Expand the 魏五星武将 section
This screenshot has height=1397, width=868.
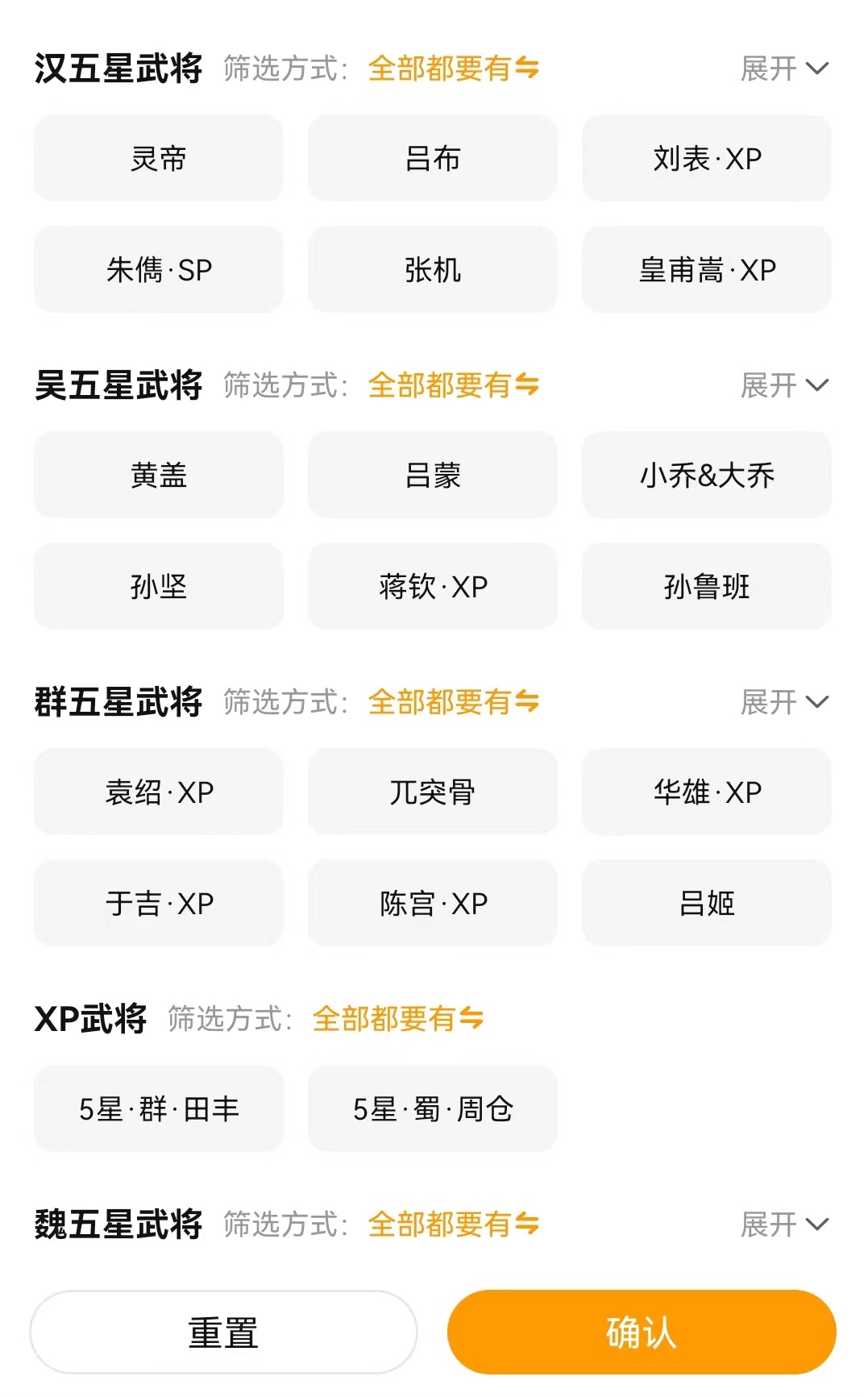pyautogui.click(x=783, y=1224)
